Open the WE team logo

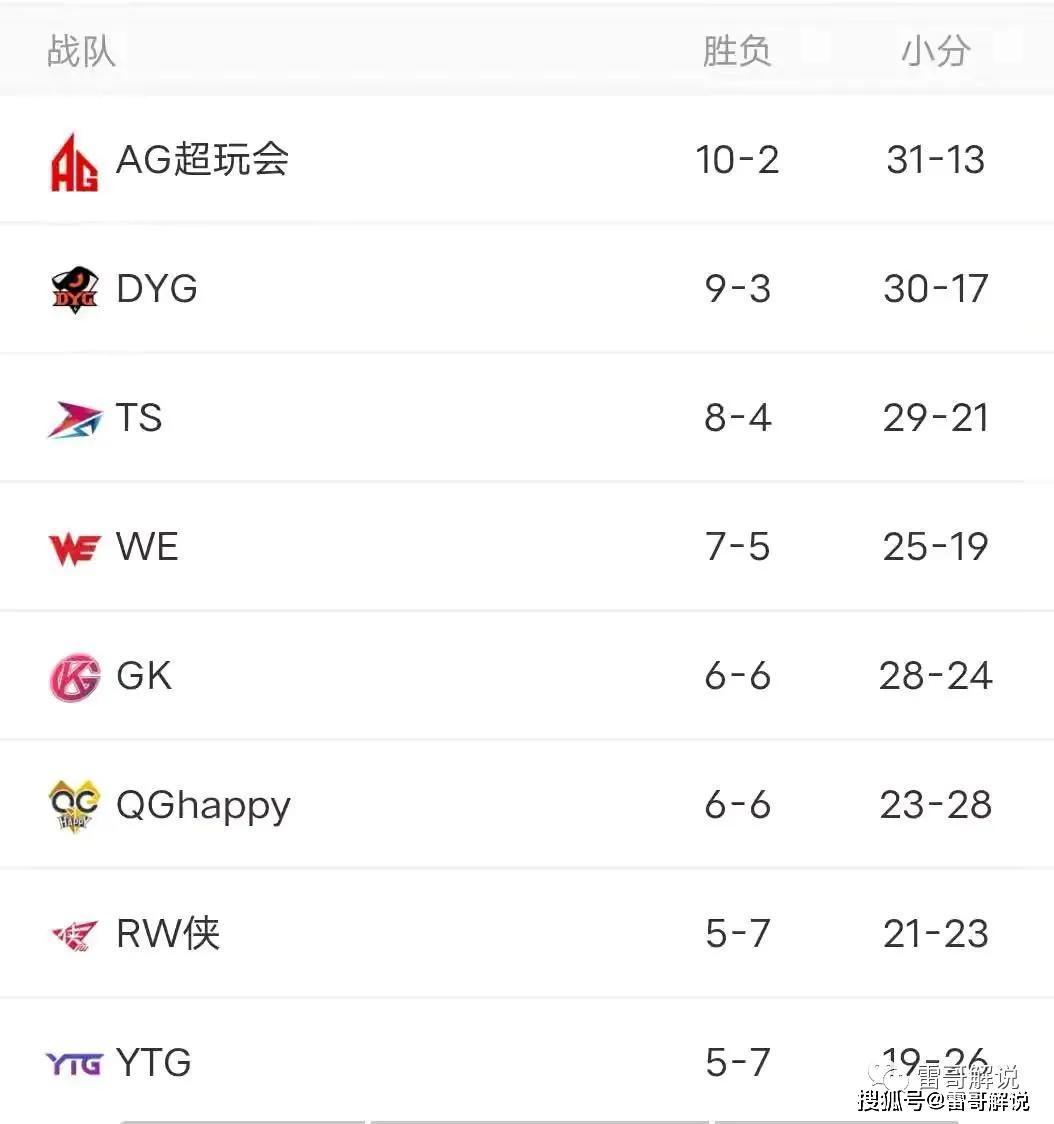(x=72, y=546)
